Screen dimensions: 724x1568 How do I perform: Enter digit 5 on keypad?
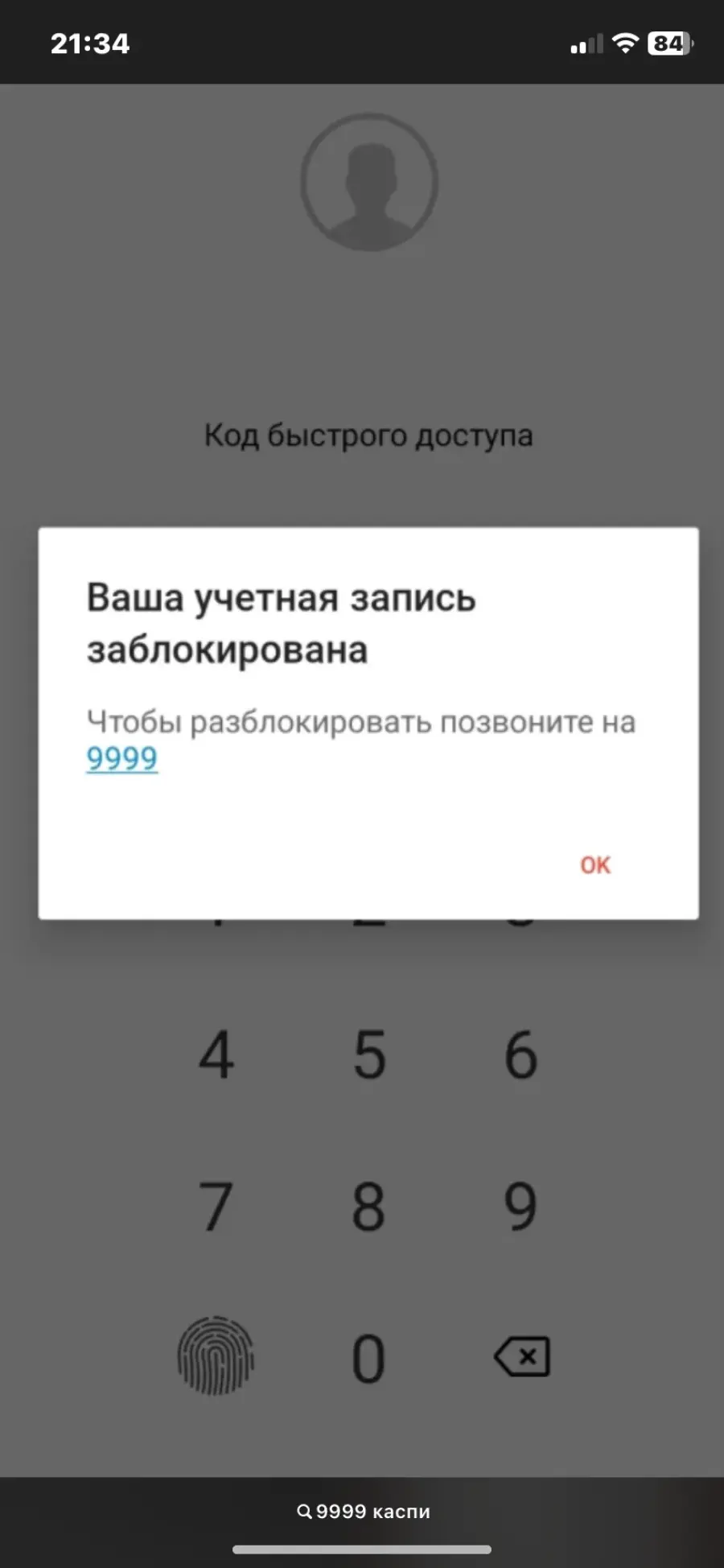(x=369, y=1054)
